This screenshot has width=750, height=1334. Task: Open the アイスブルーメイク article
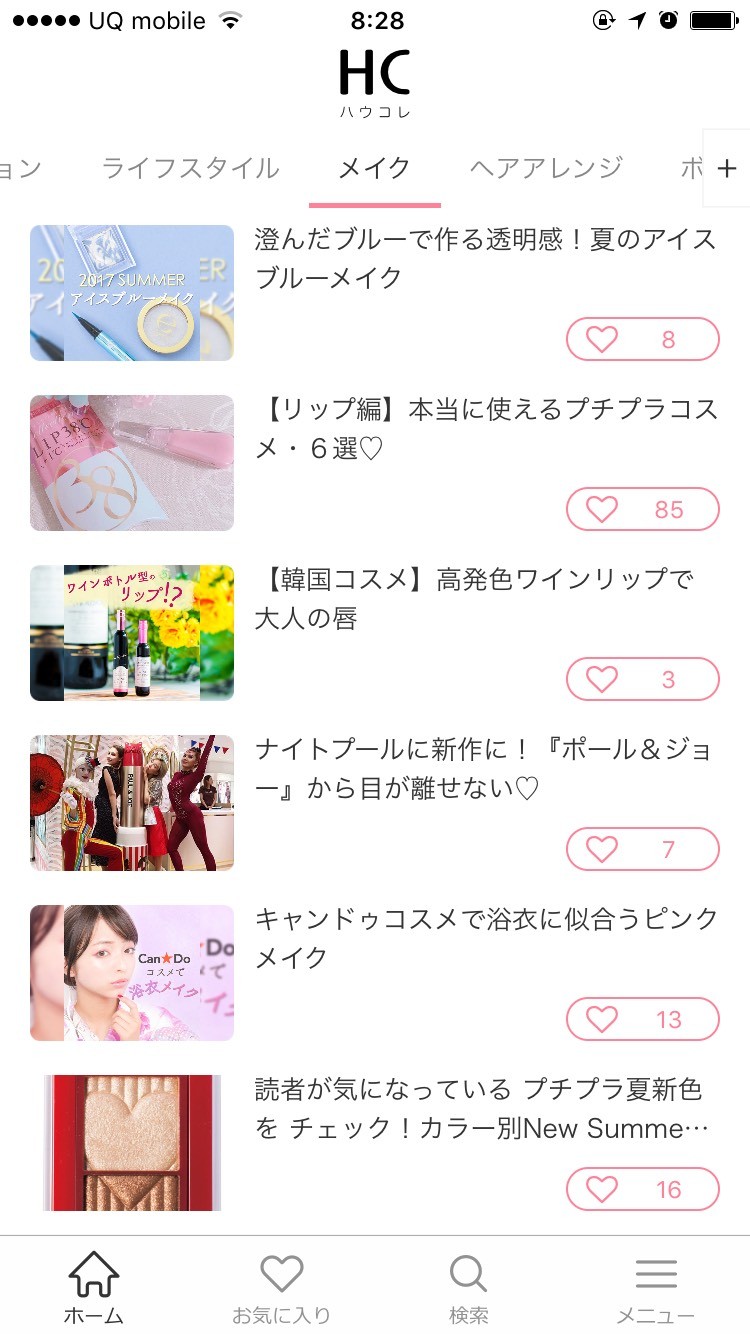(x=485, y=257)
